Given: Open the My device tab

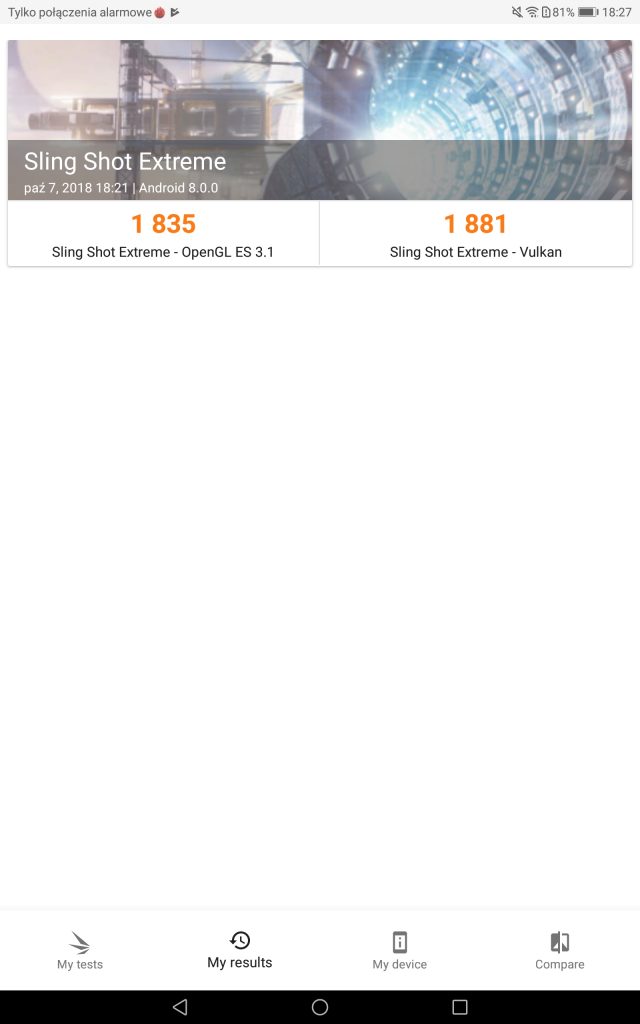Looking at the screenshot, I should 400,950.
